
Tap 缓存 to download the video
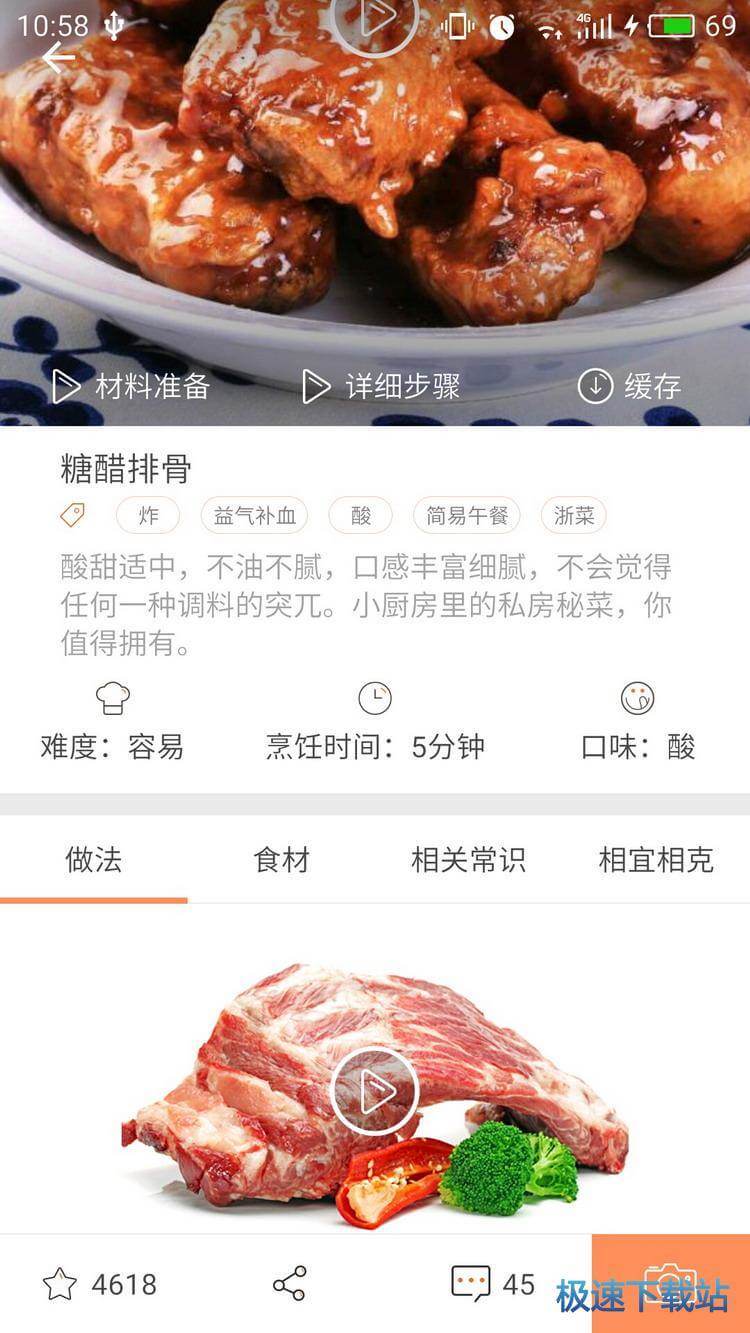pyautogui.click(x=630, y=386)
